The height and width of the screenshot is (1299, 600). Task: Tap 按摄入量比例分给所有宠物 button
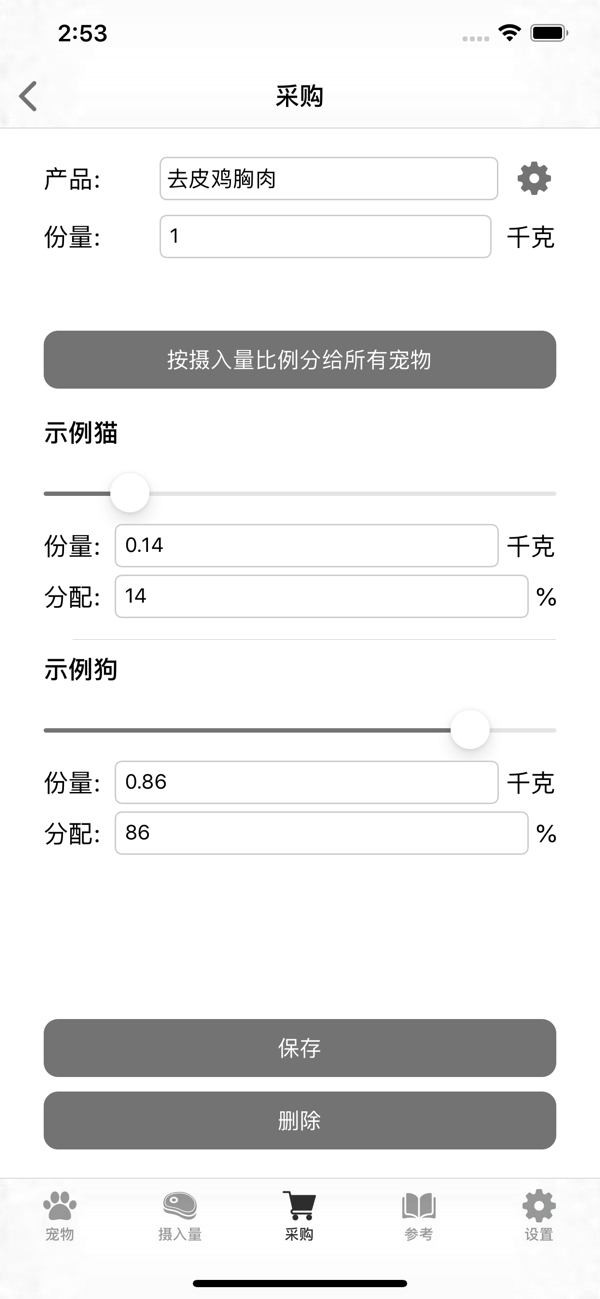coord(300,360)
